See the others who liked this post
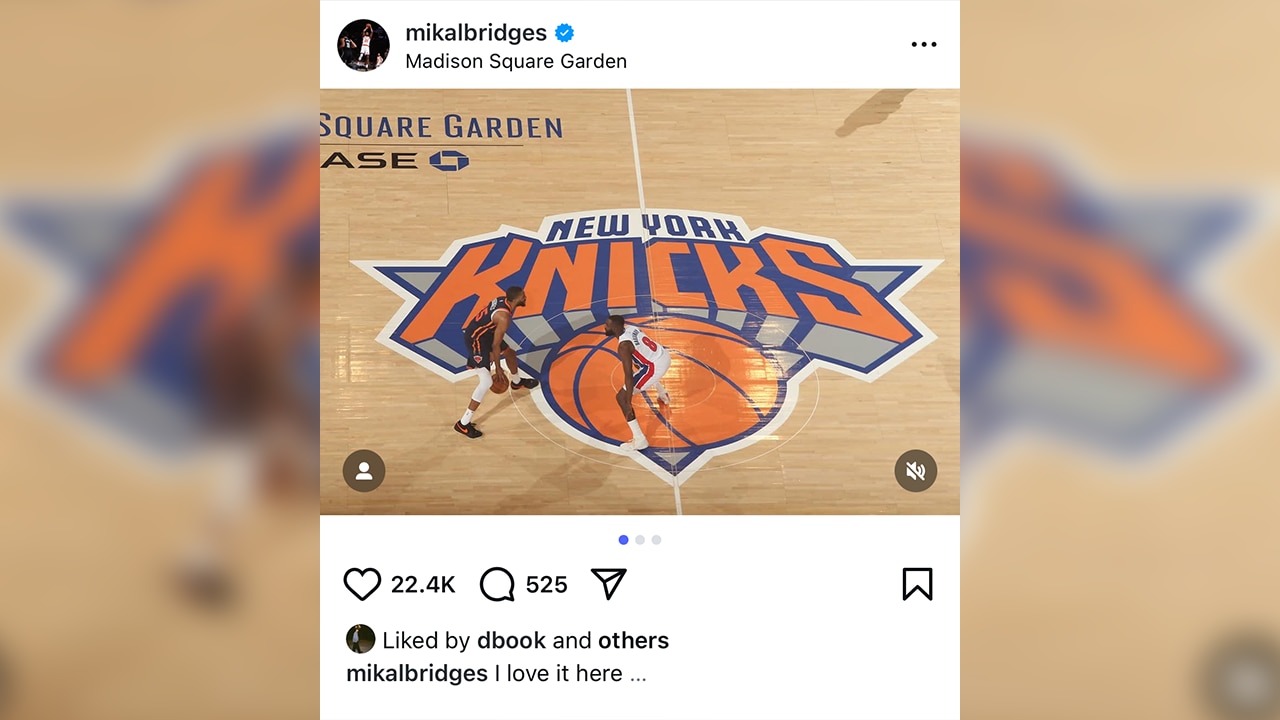The image size is (1280, 720). tap(633, 640)
